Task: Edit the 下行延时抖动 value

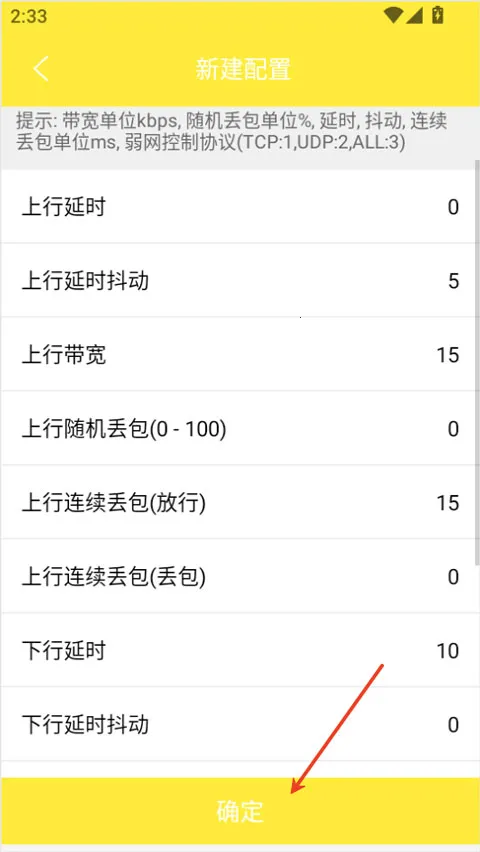Action: tap(240, 724)
